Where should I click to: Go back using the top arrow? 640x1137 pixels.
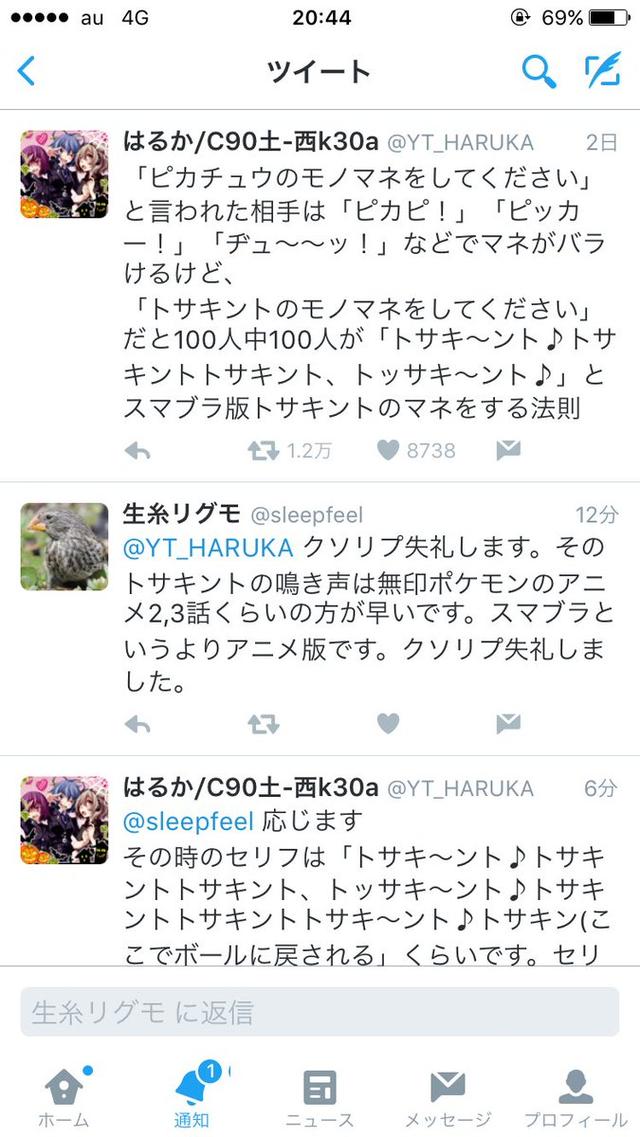tap(27, 71)
